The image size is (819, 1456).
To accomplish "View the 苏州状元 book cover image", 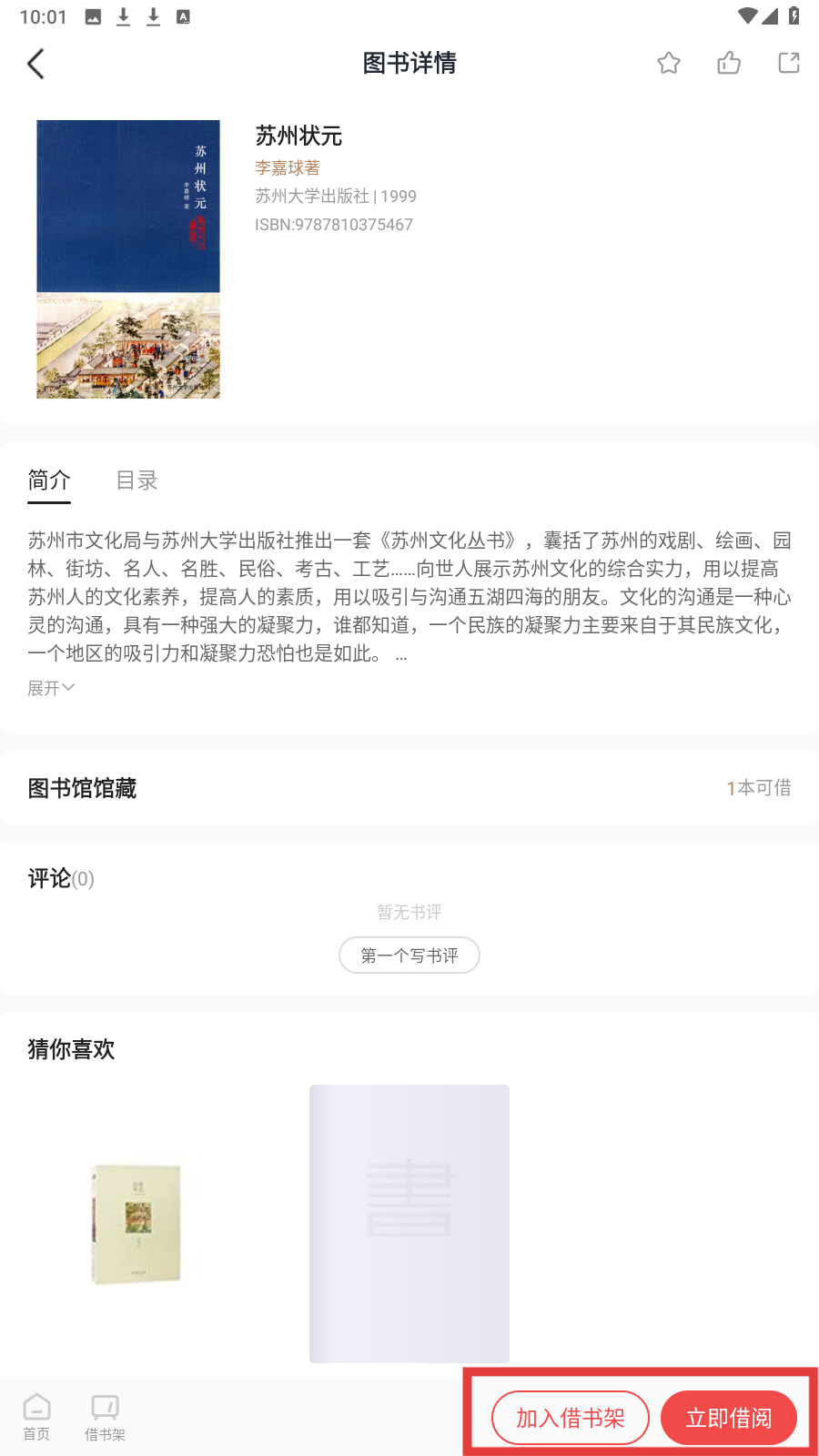I will (128, 259).
